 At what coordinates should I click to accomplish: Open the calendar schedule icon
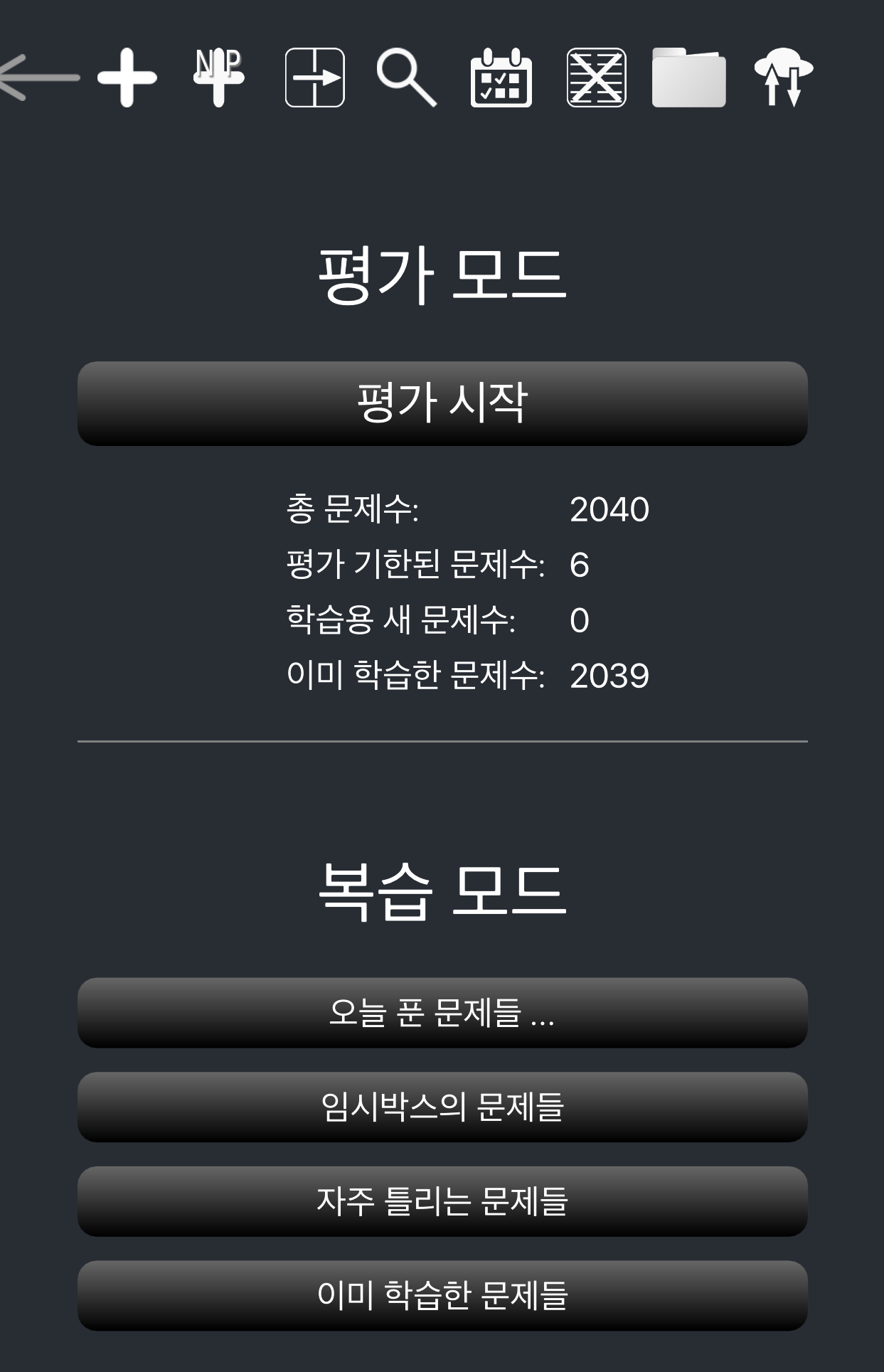click(x=501, y=78)
